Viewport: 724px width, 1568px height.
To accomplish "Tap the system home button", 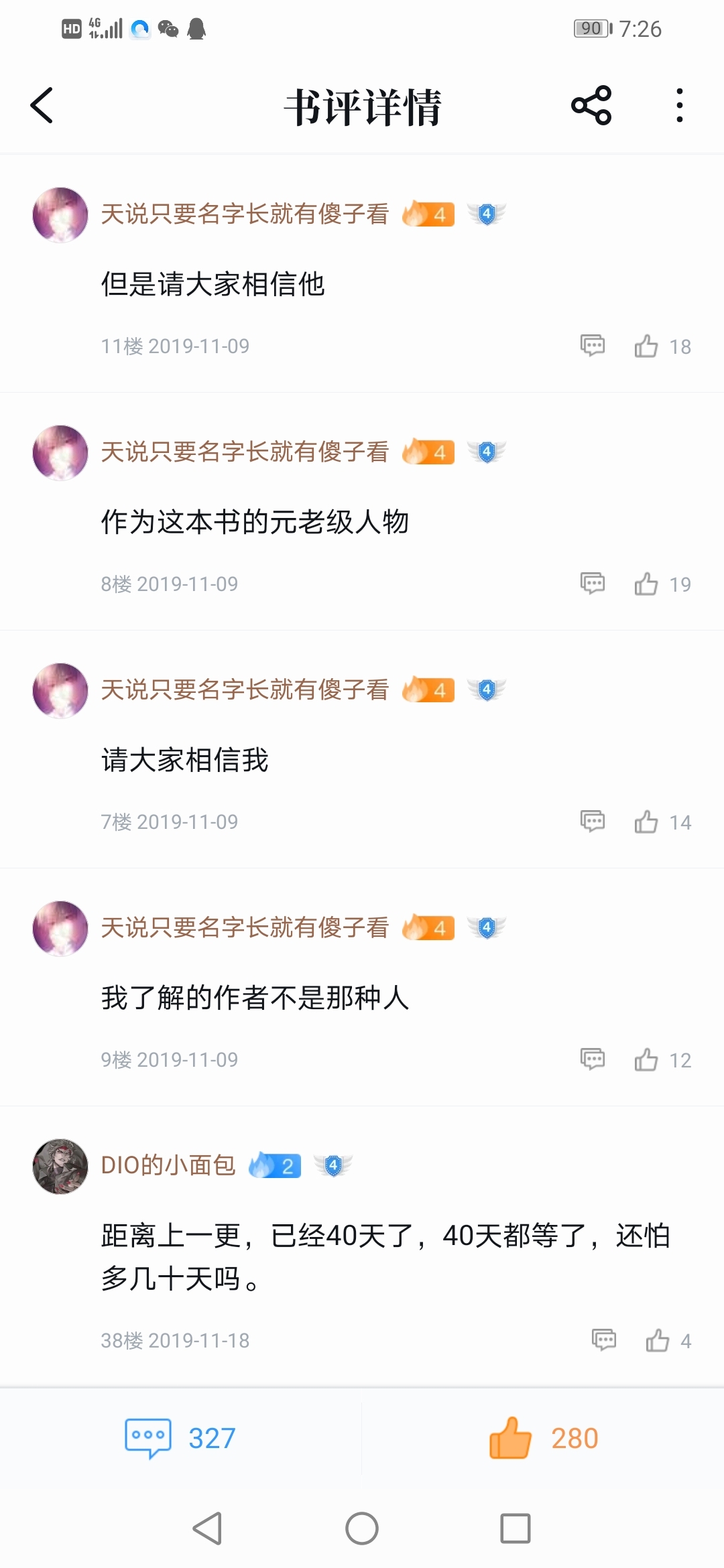I will point(362,1528).
